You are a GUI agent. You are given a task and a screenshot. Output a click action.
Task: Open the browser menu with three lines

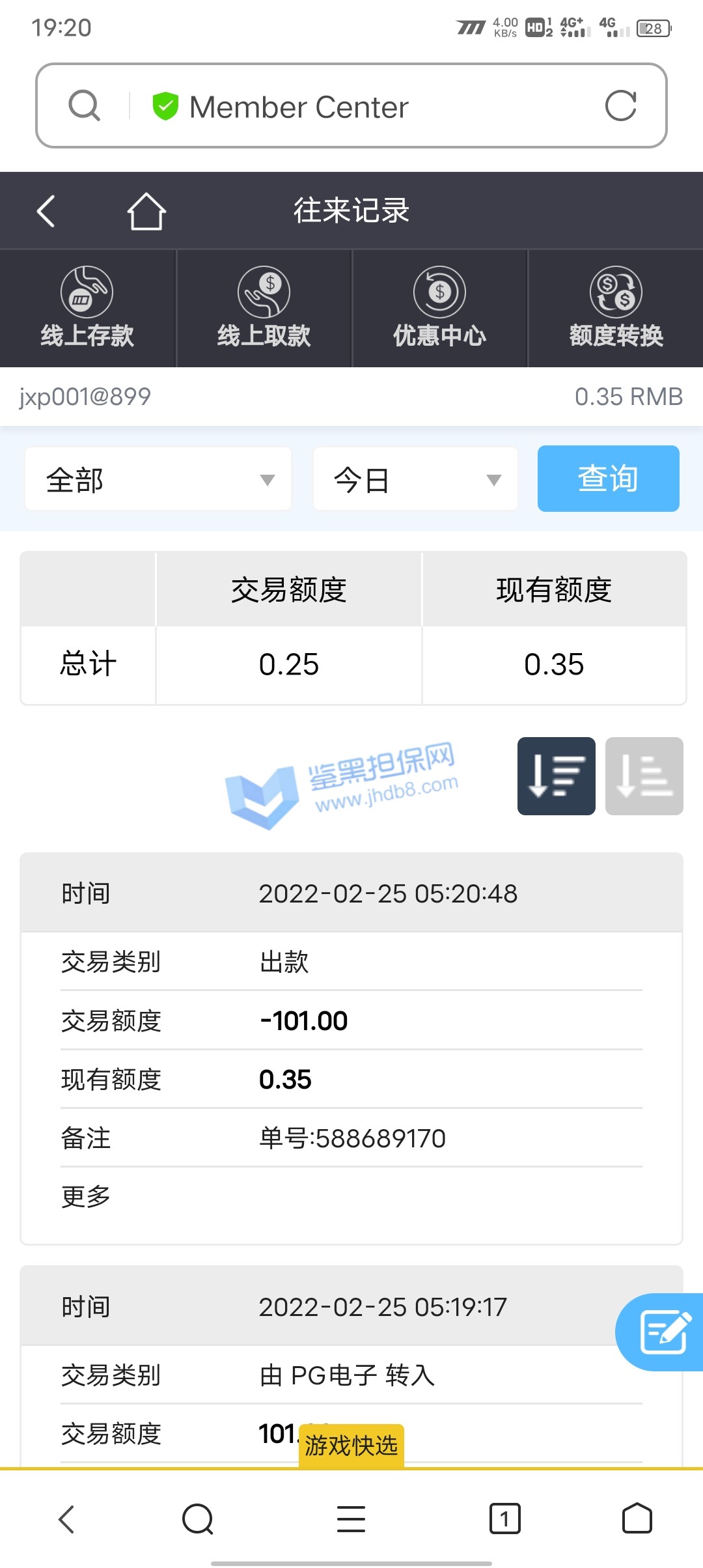(x=351, y=1519)
